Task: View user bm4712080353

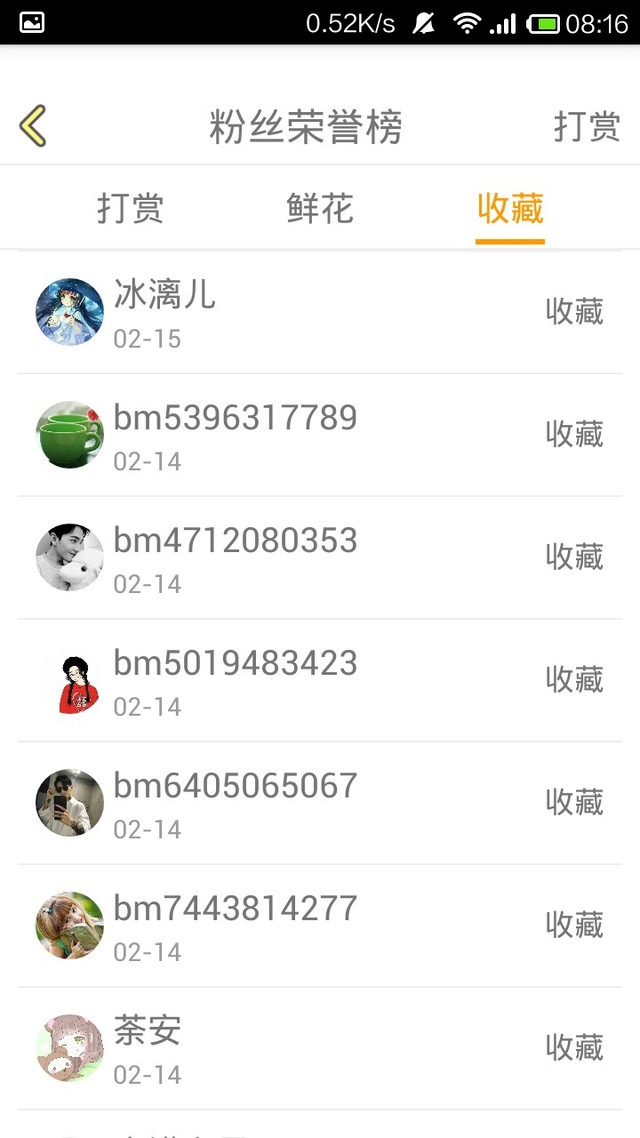Action: [320, 558]
